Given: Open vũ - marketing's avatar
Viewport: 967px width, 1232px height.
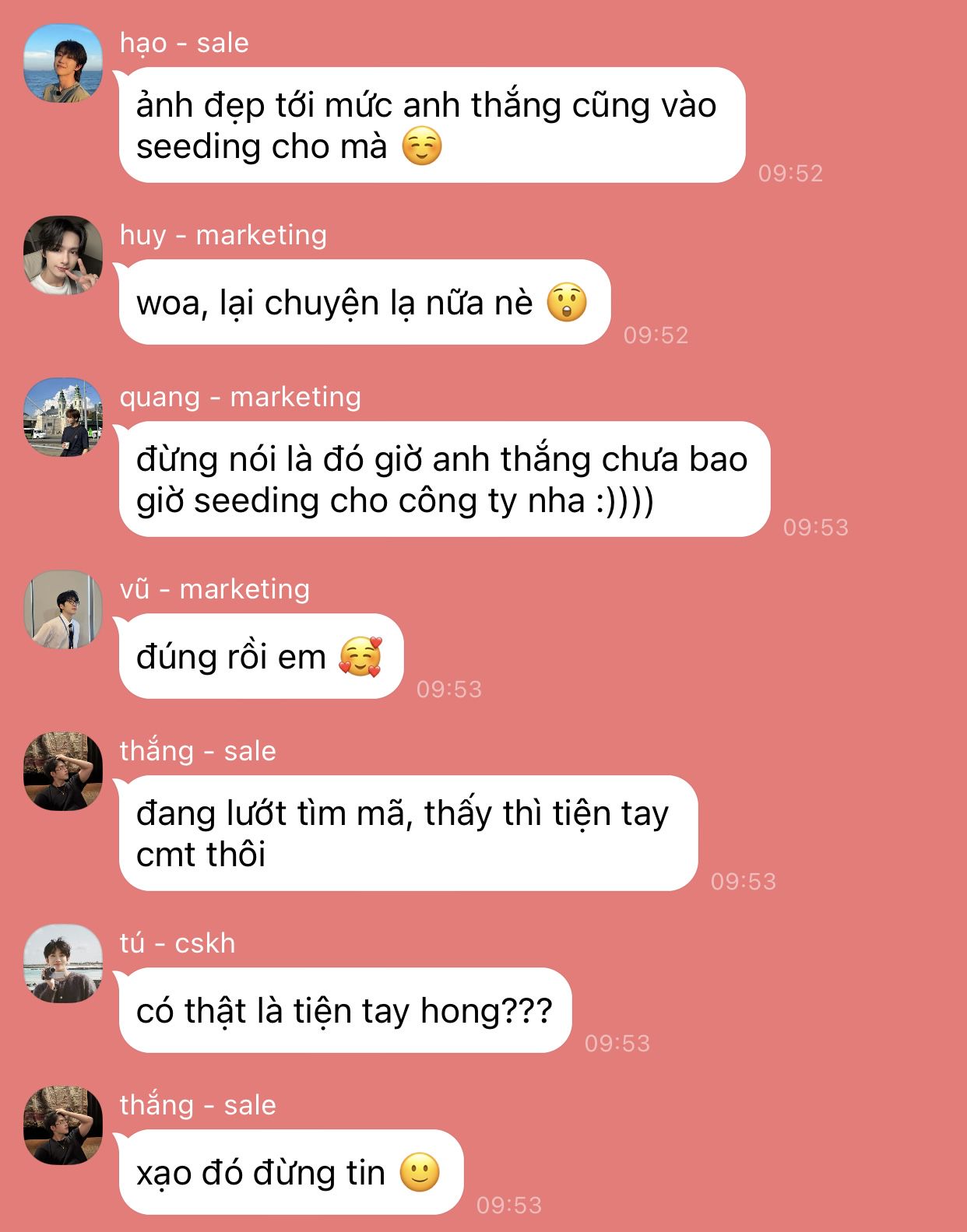Looking at the screenshot, I should click(x=63, y=609).
